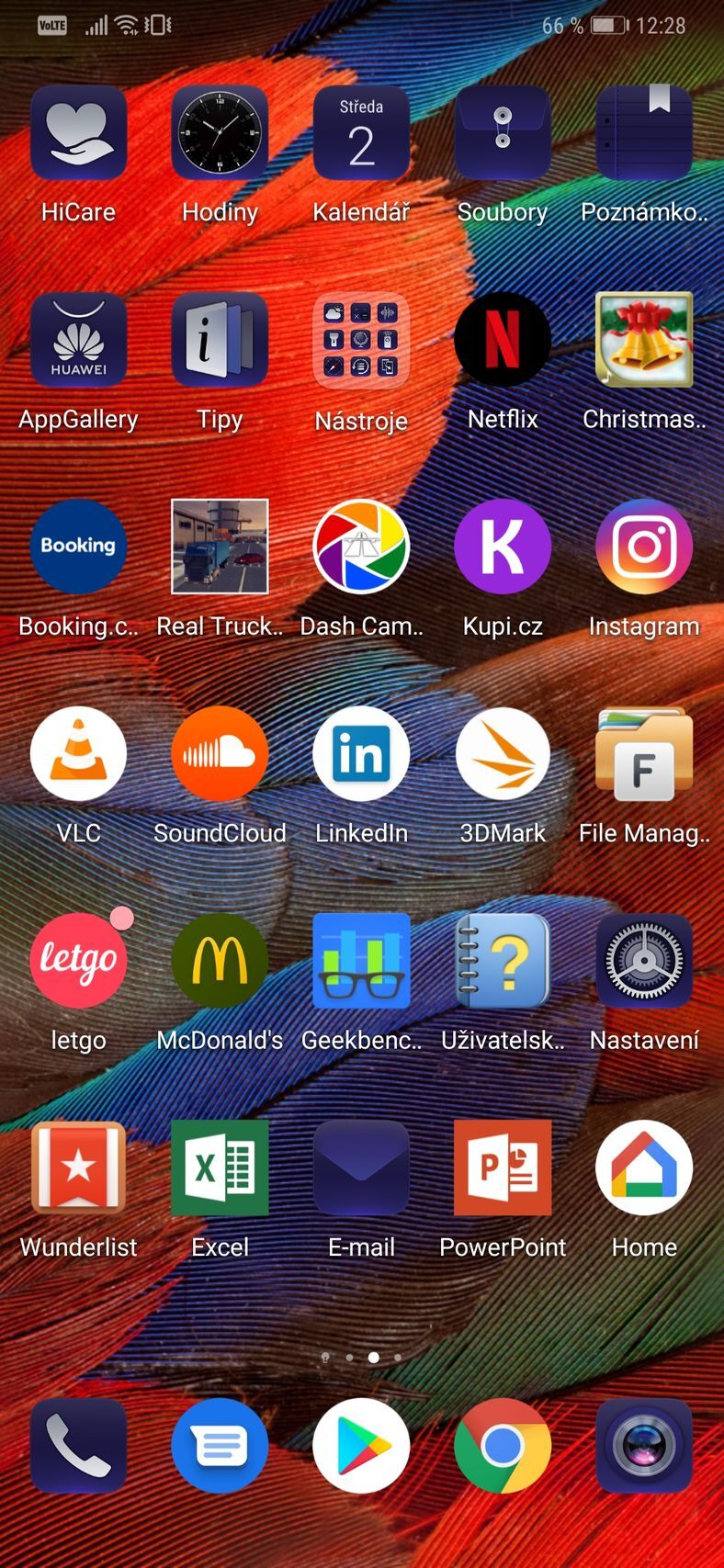The height and width of the screenshot is (1568, 724).
Task: Open the HiCare app
Action: coord(78,134)
